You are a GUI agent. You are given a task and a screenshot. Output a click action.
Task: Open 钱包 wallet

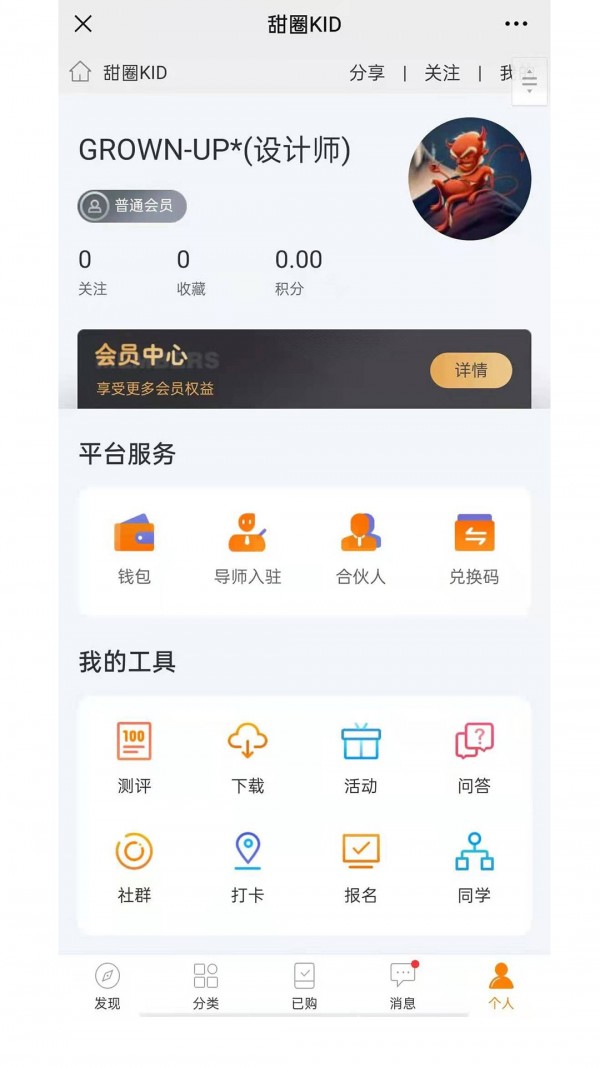pyautogui.click(x=134, y=549)
